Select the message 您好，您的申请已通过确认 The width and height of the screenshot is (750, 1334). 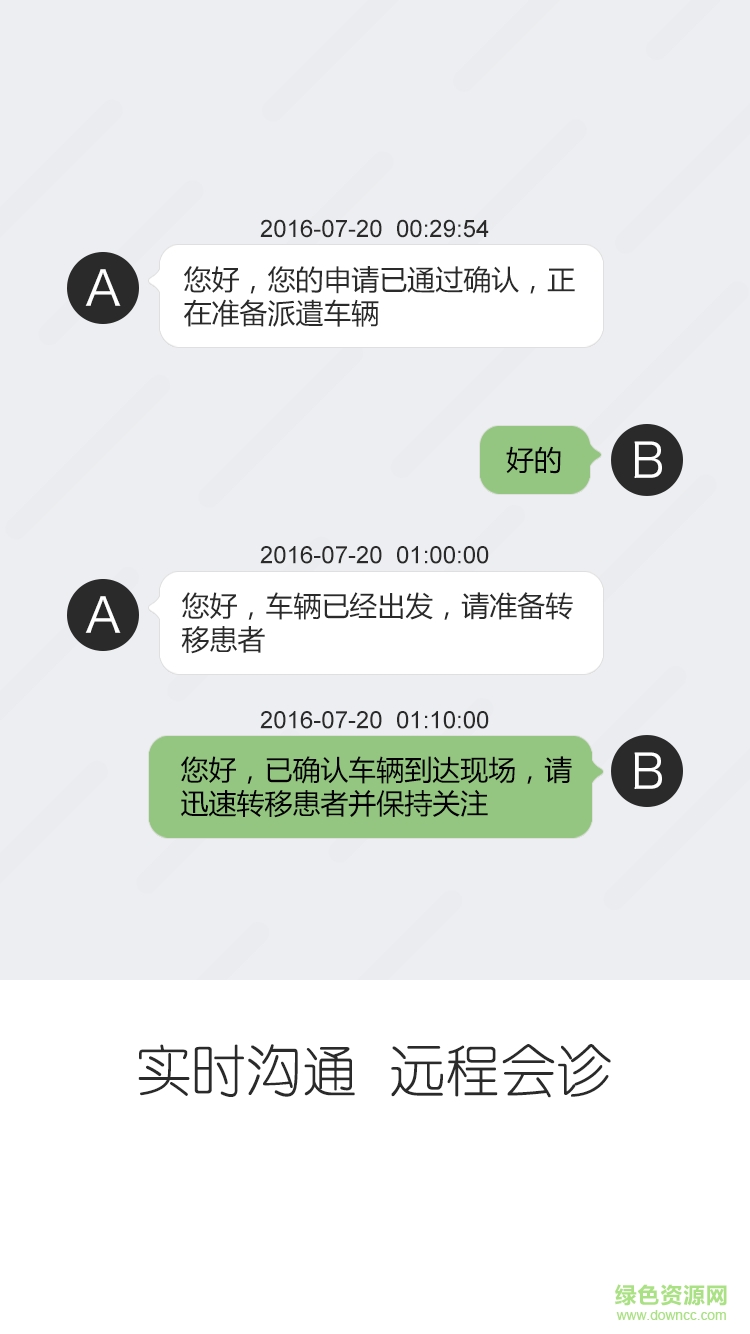pyautogui.click(x=380, y=295)
